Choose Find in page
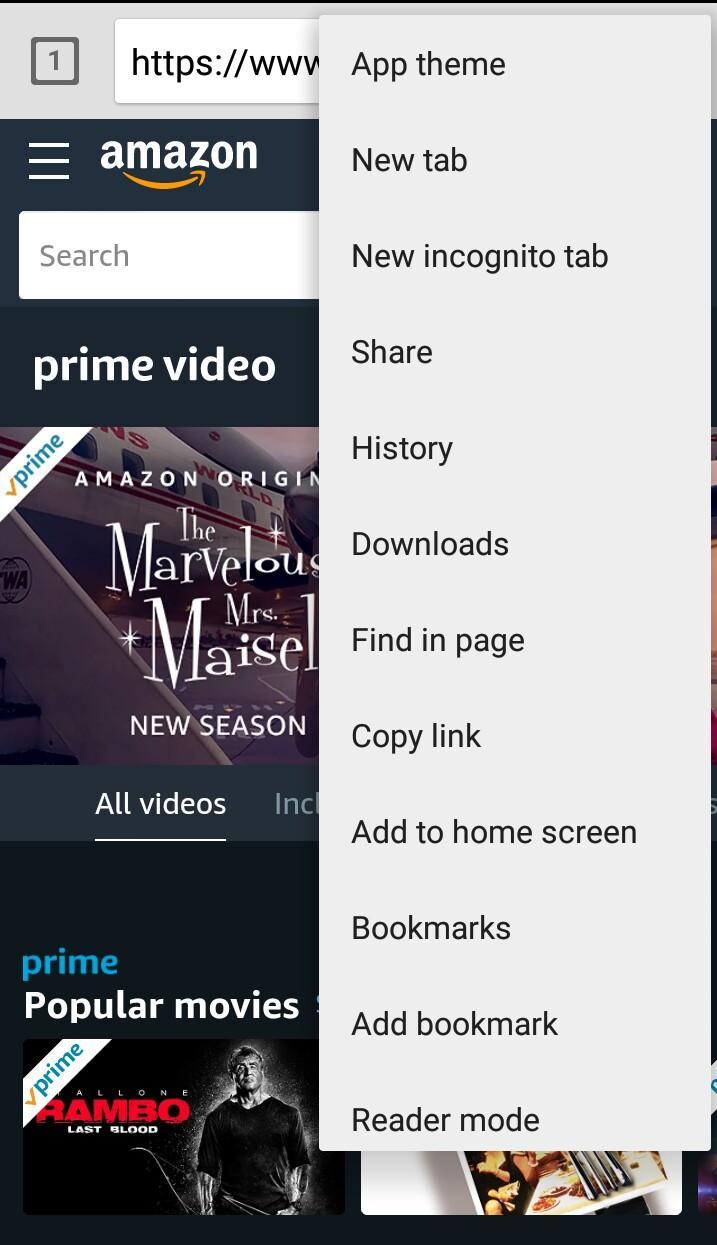Viewport: 717px width, 1245px height. pyautogui.click(x=437, y=641)
